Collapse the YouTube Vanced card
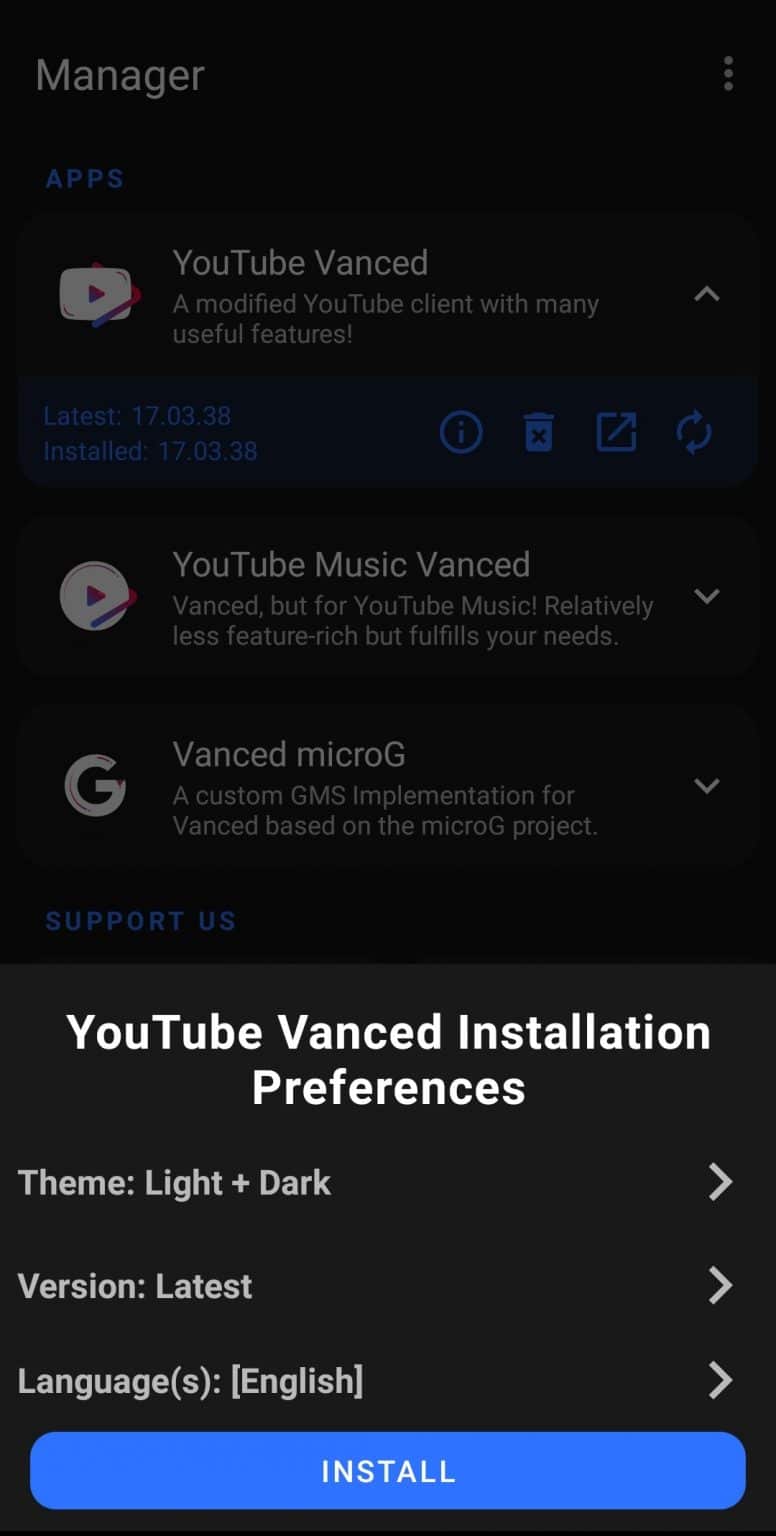 pyautogui.click(x=708, y=295)
